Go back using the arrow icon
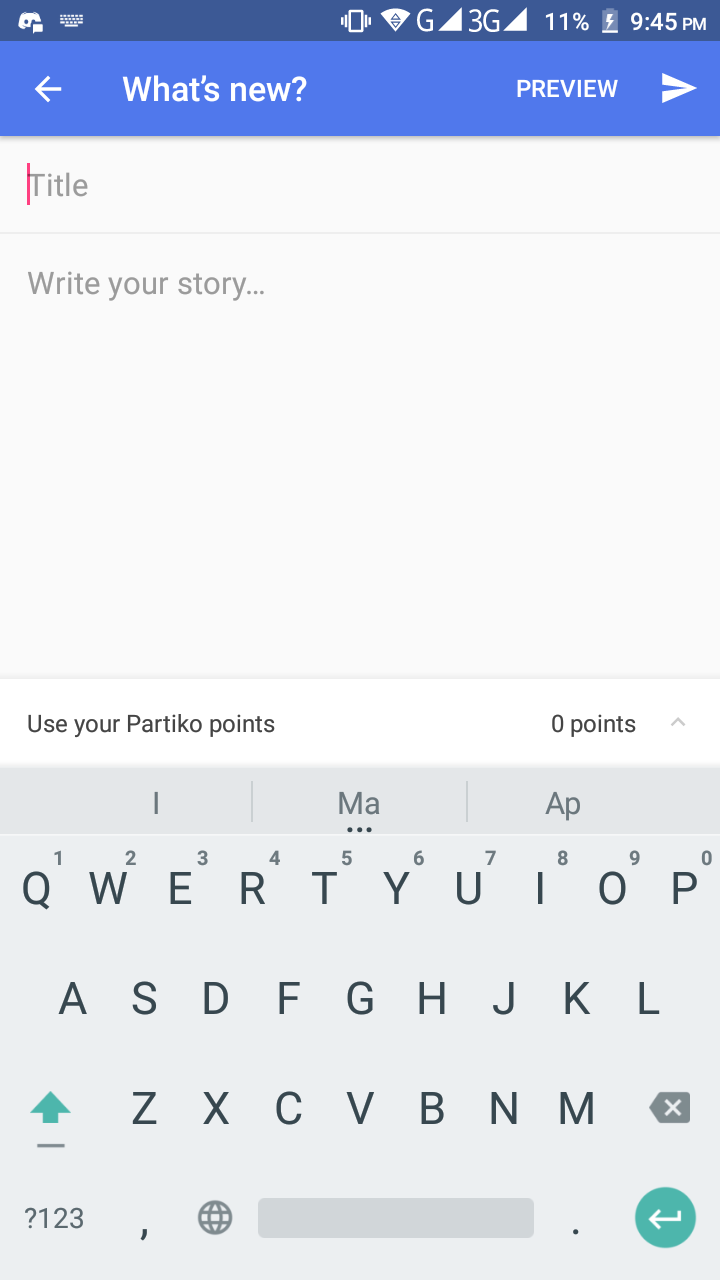 tap(48, 89)
